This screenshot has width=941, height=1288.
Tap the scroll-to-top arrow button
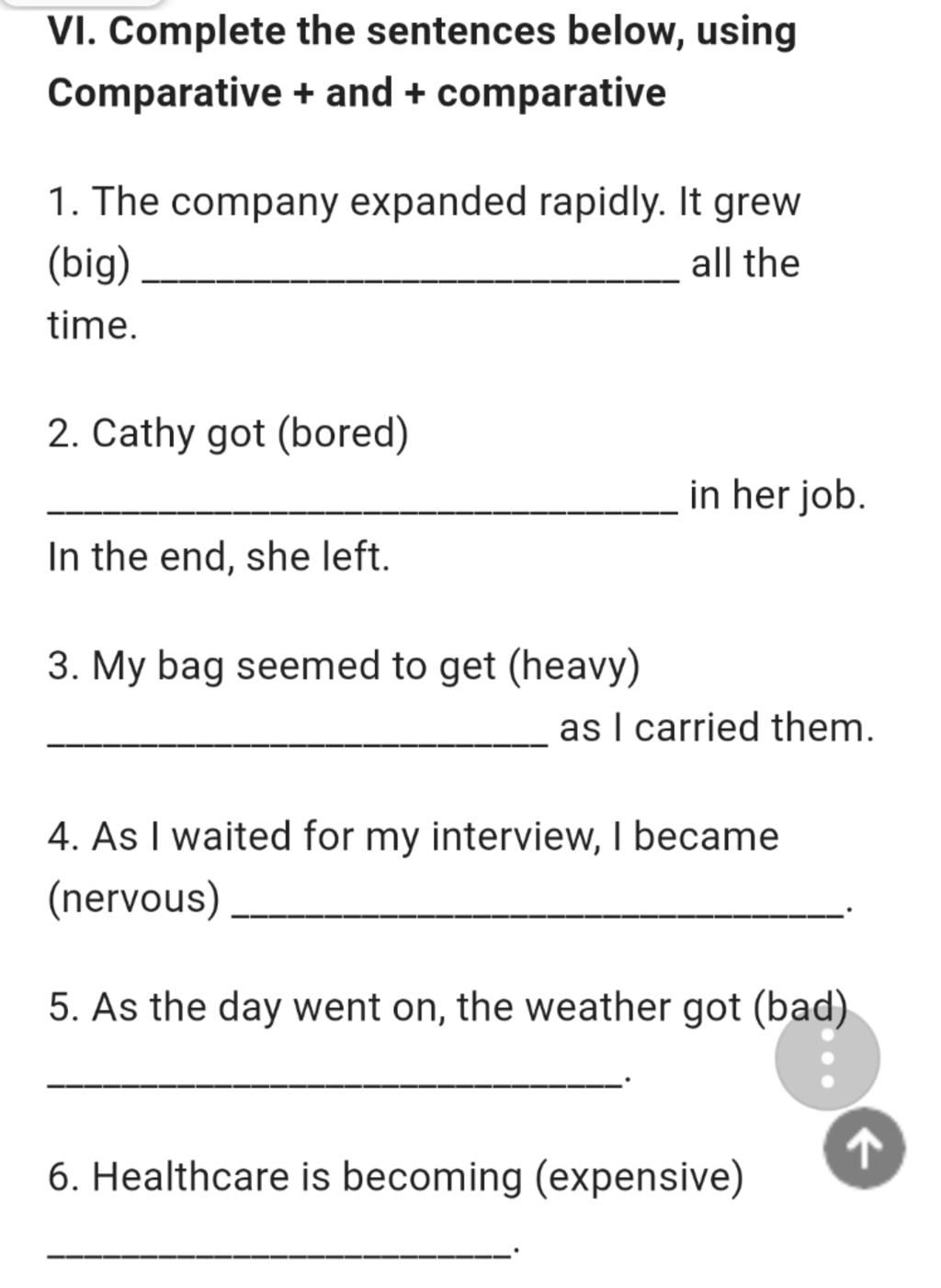864,1148
